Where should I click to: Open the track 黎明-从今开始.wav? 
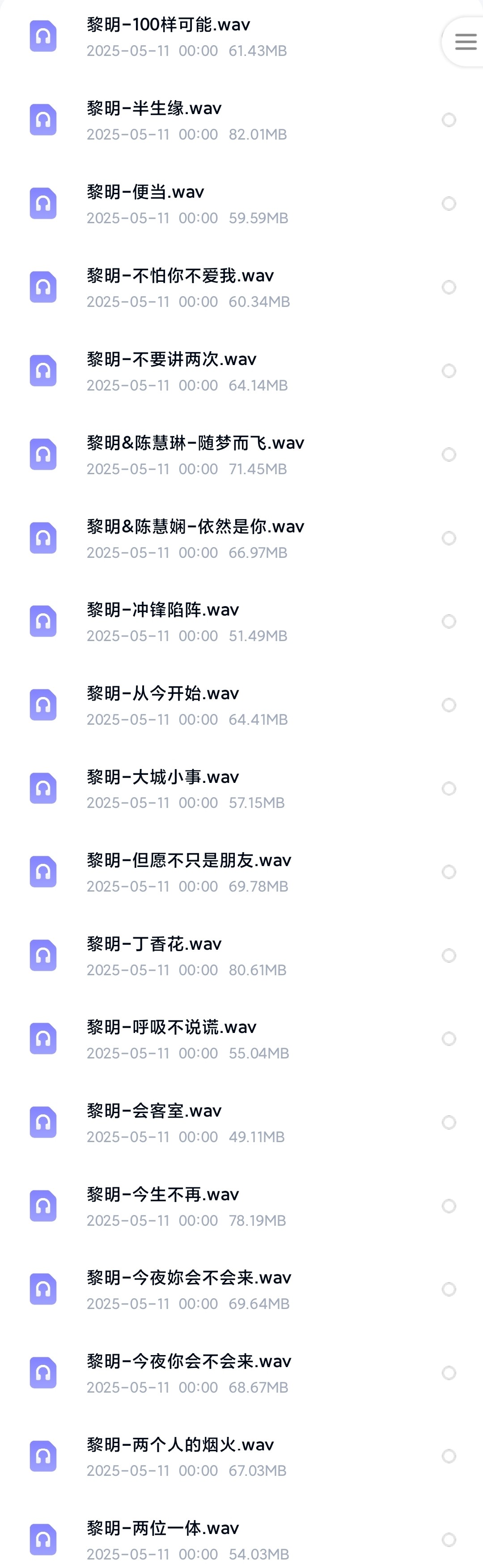coord(163,693)
